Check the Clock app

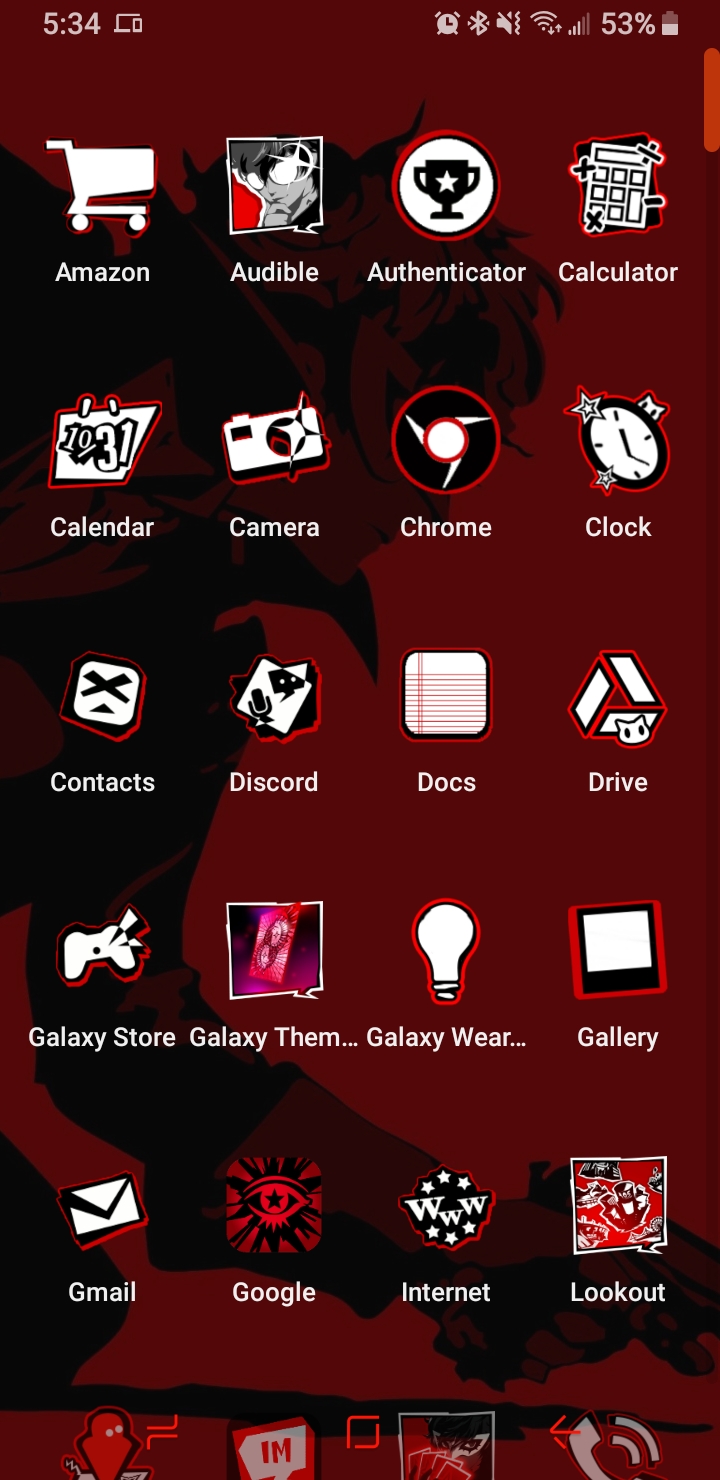point(617,440)
